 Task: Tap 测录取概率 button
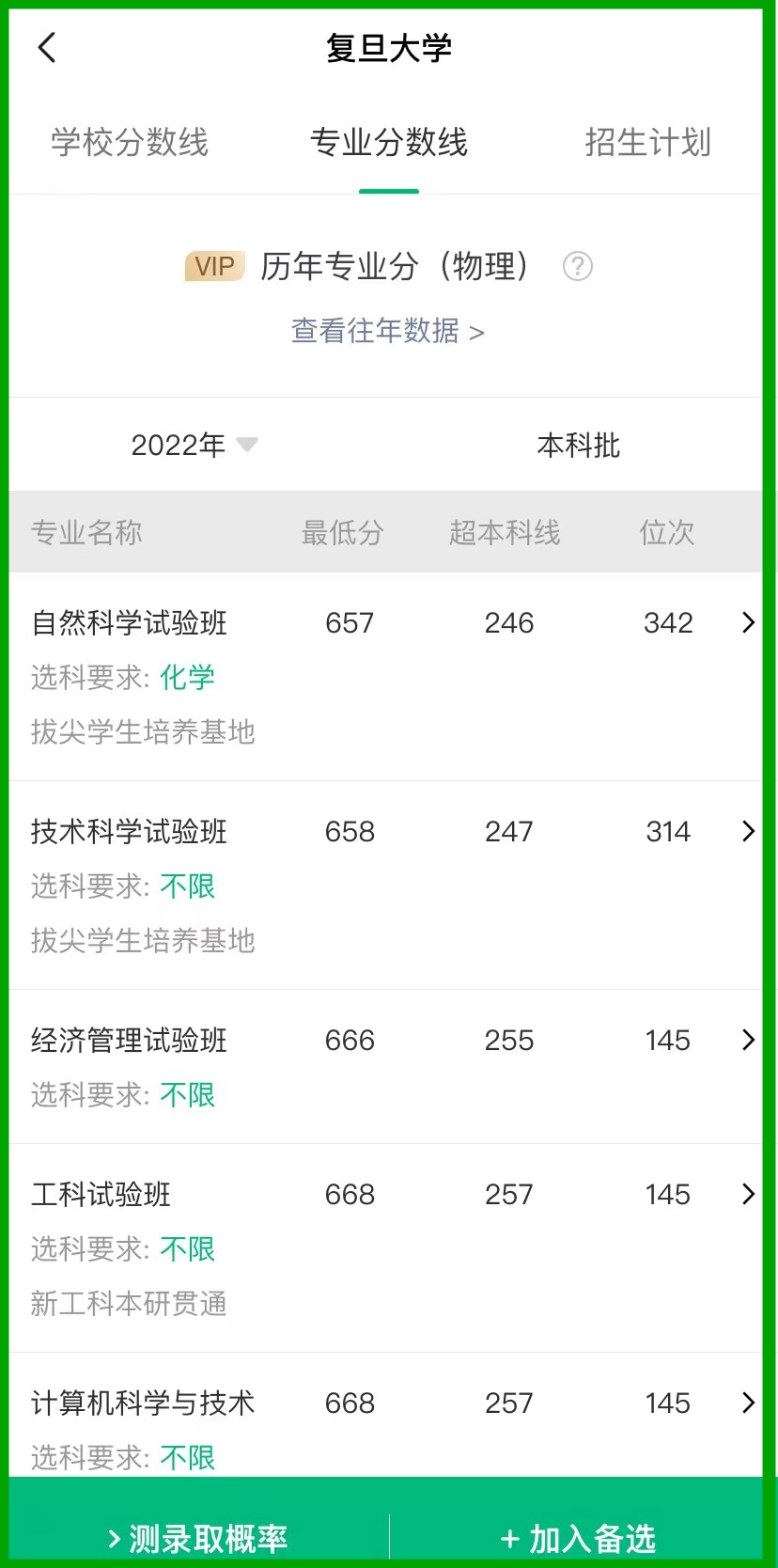click(x=198, y=1538)
